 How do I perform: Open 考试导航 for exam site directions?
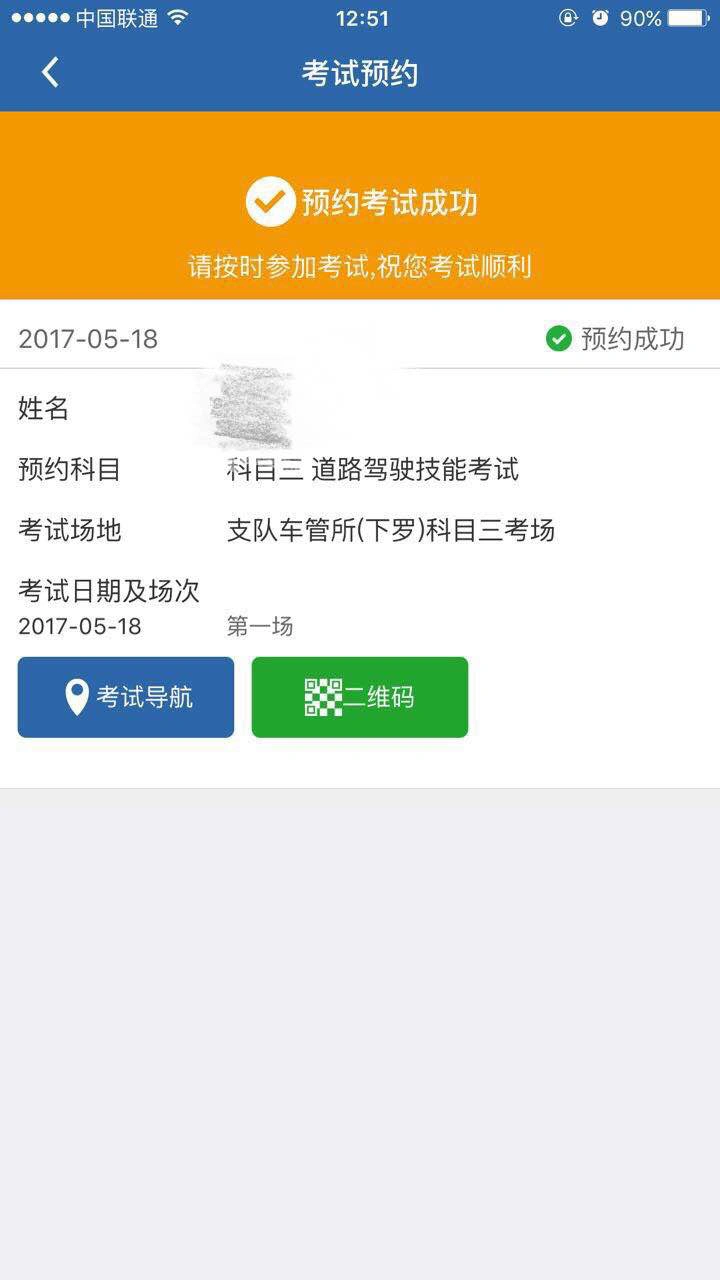coord(126,697)
